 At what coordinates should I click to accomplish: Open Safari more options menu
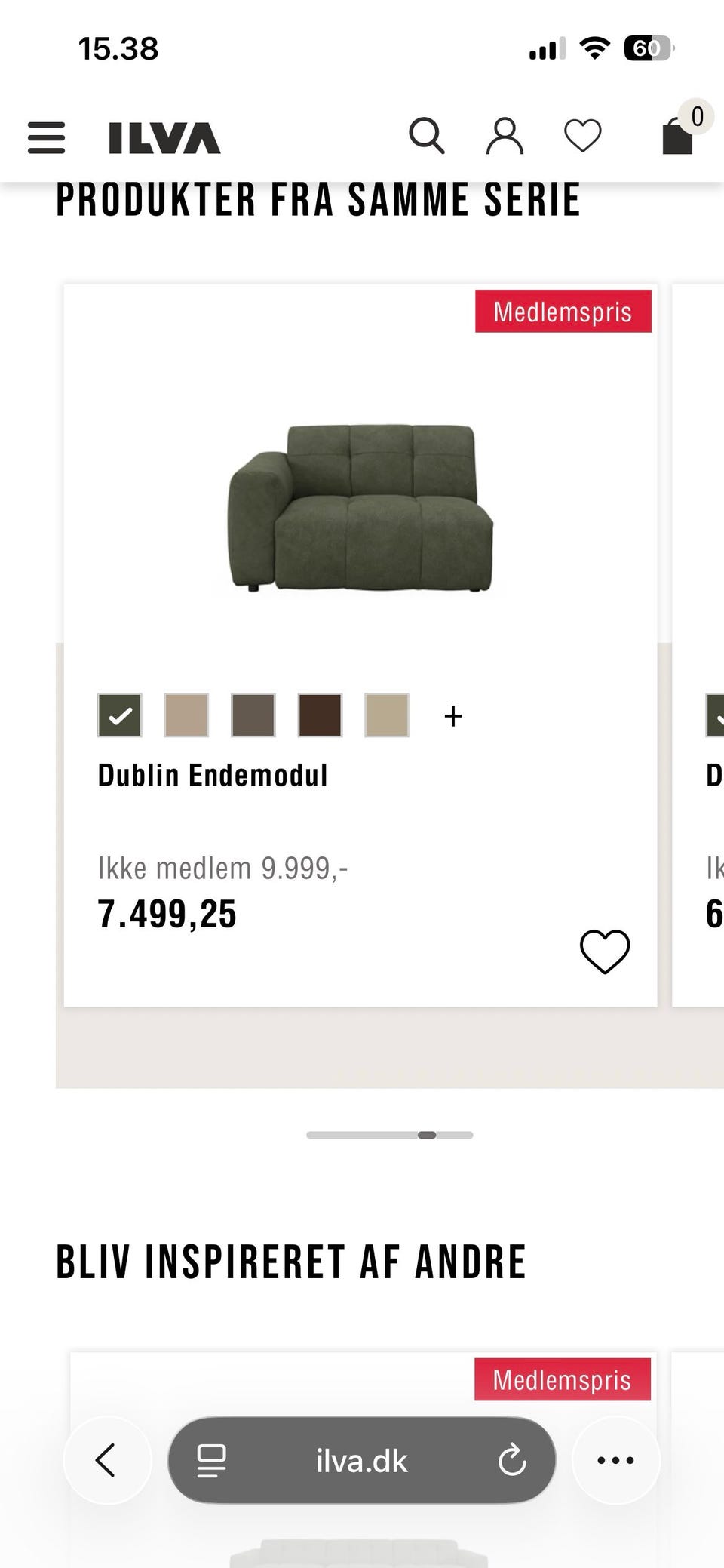pos(615,1459)
